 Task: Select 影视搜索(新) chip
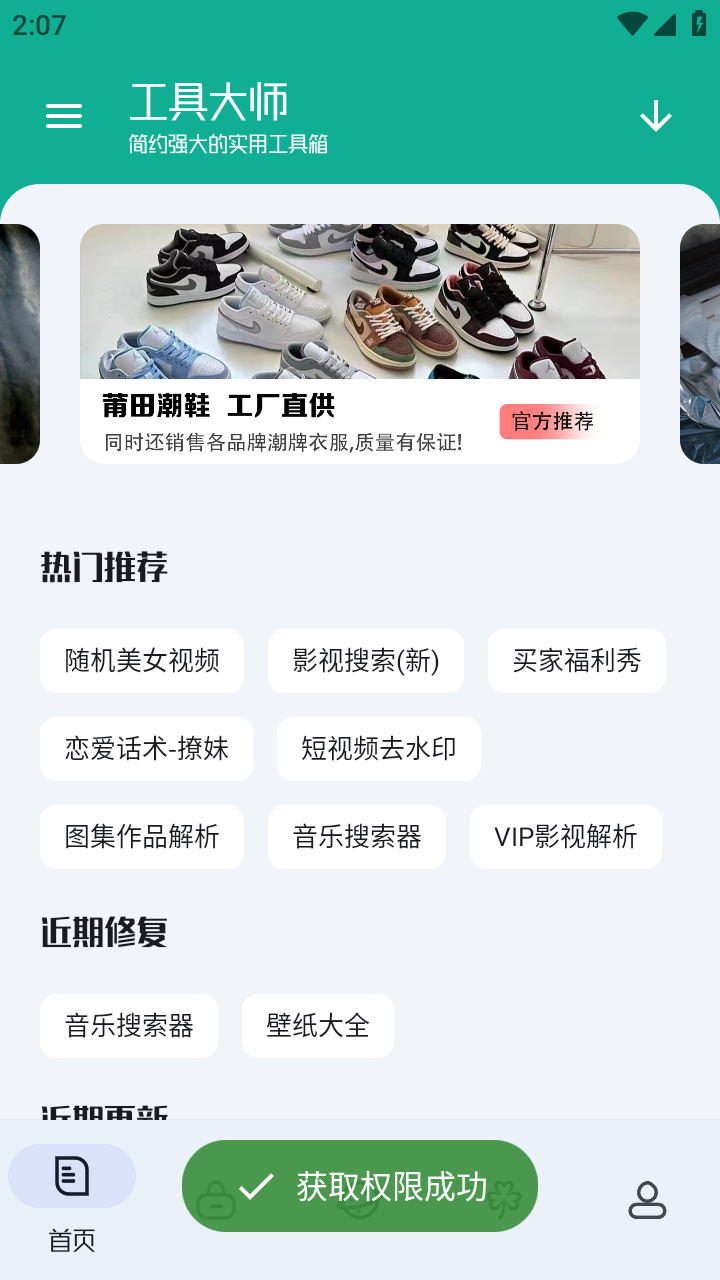coord(366,661)
